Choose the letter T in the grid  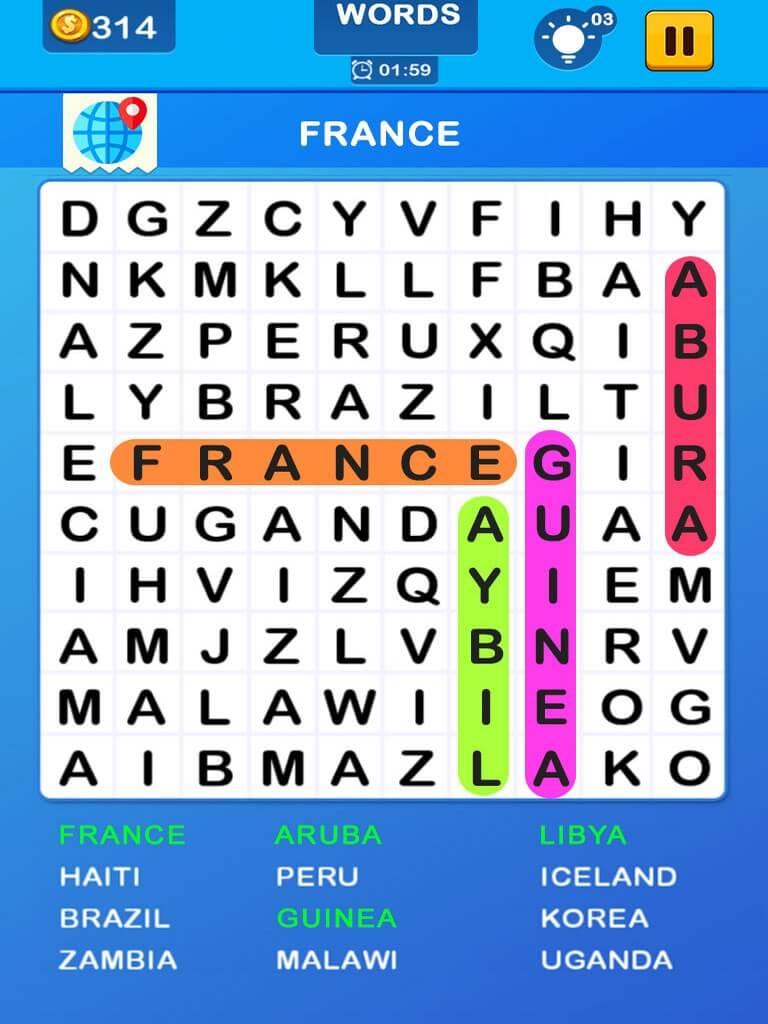pos(621,403)
